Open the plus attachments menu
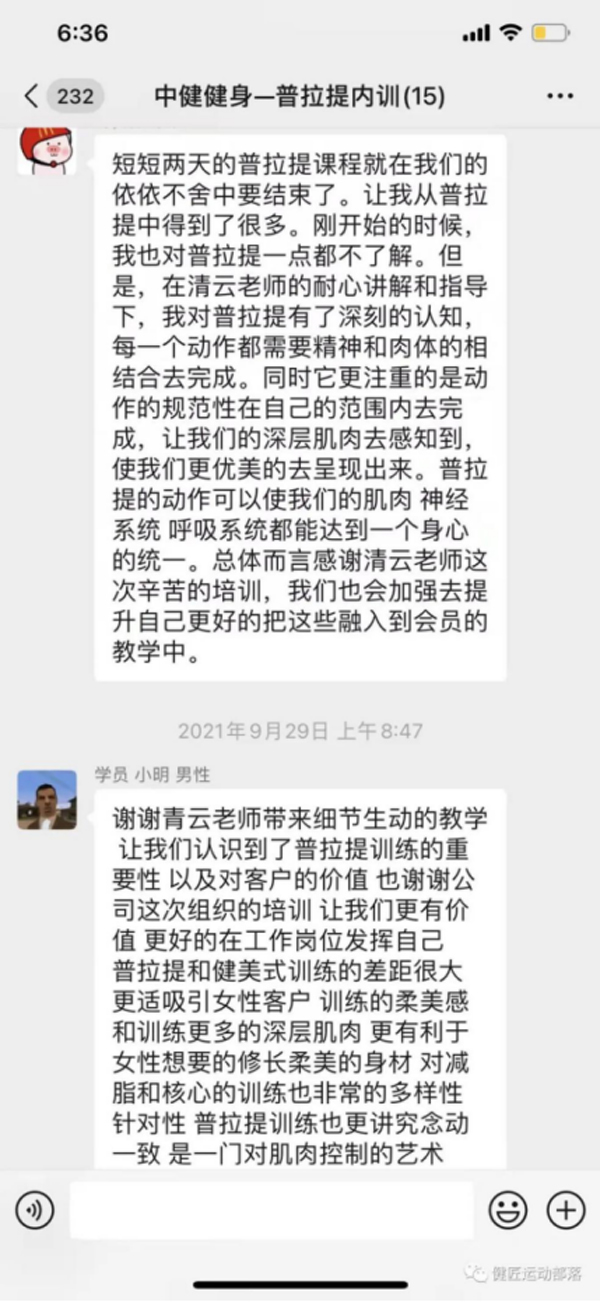The height and width of the screenshot is (1302, 600). 565,1211
